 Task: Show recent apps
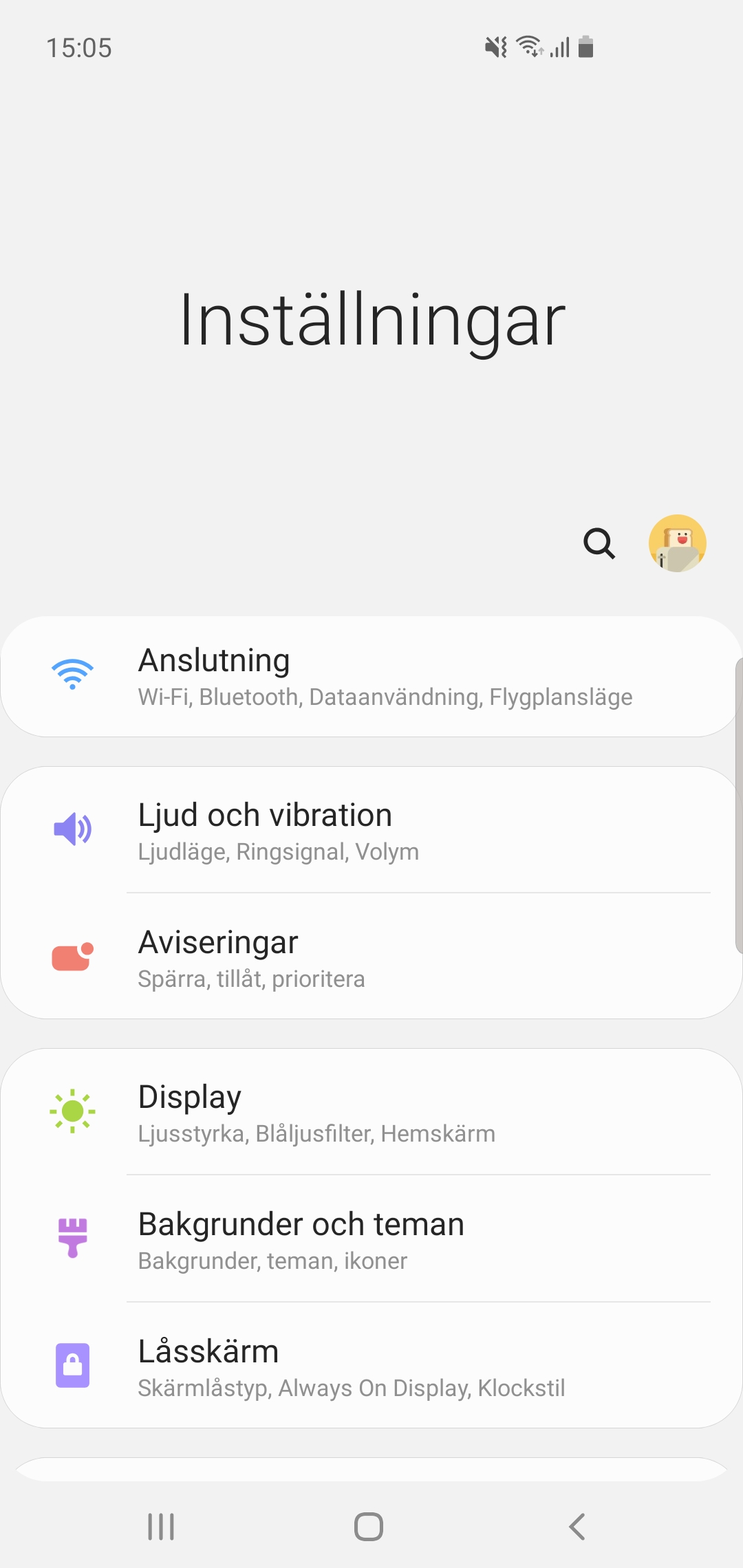(161, 1527)
